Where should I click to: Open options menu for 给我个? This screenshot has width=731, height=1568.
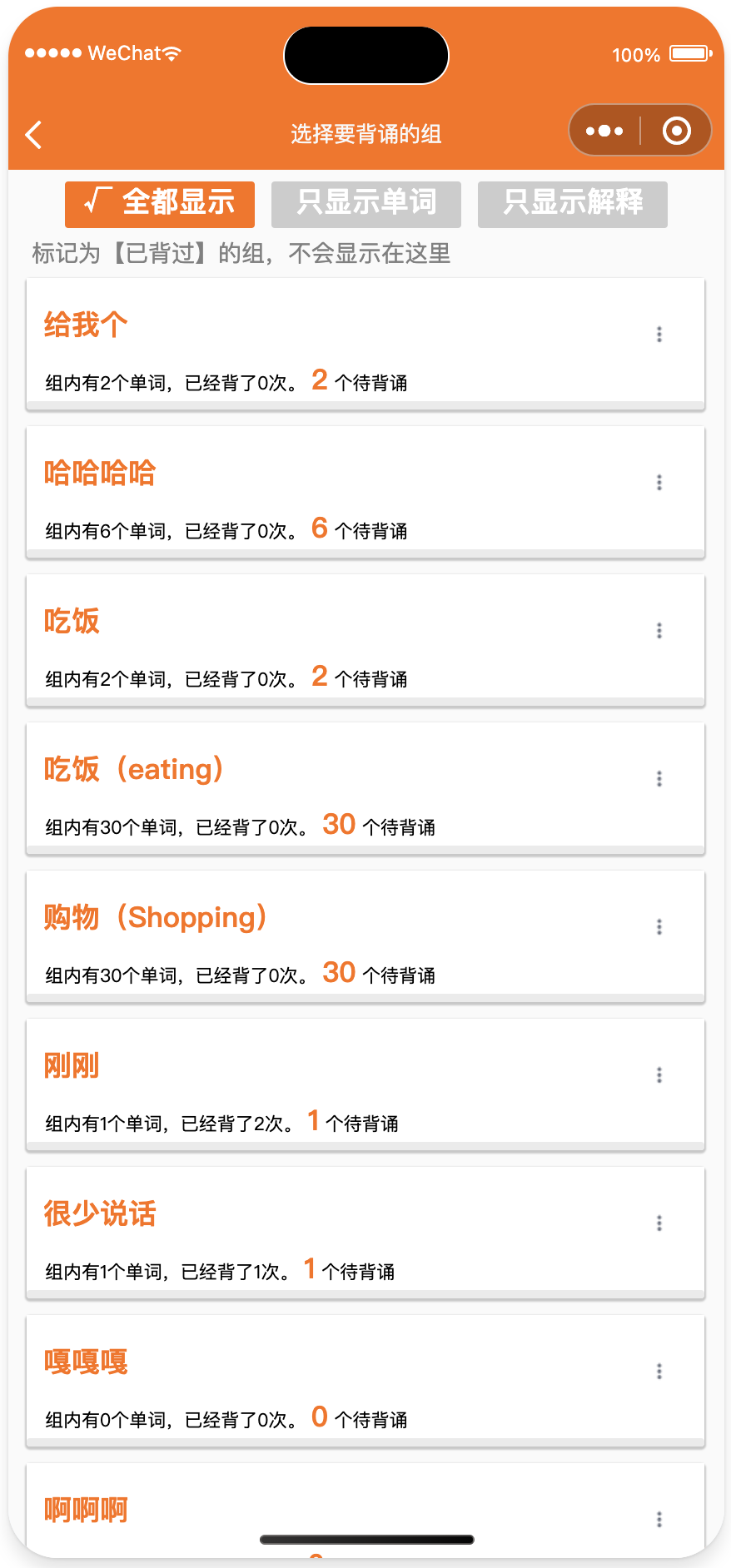[659, 335]
